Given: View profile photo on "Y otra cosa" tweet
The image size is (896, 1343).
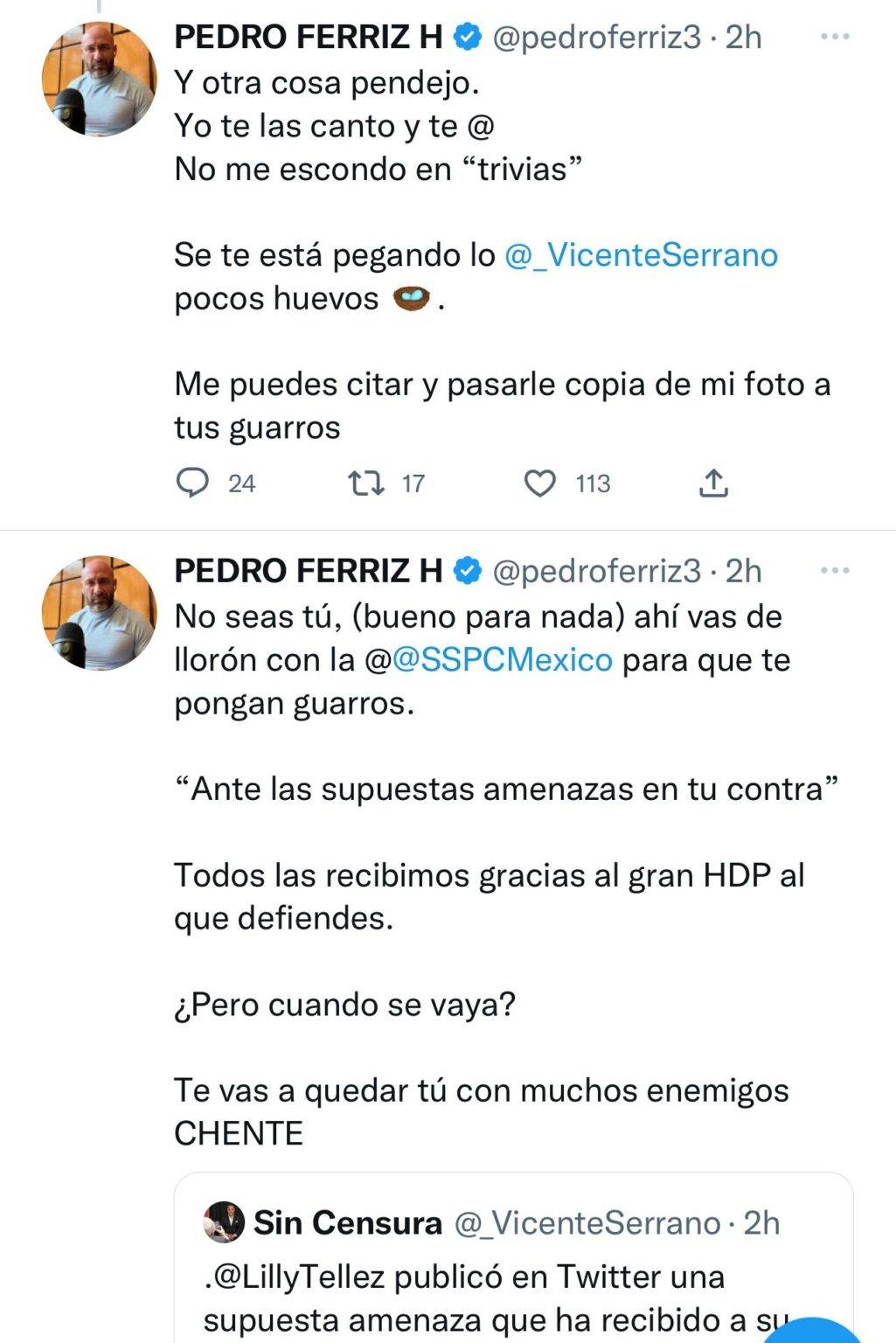Looking at the screenshot, I should [x=99, y=79].
